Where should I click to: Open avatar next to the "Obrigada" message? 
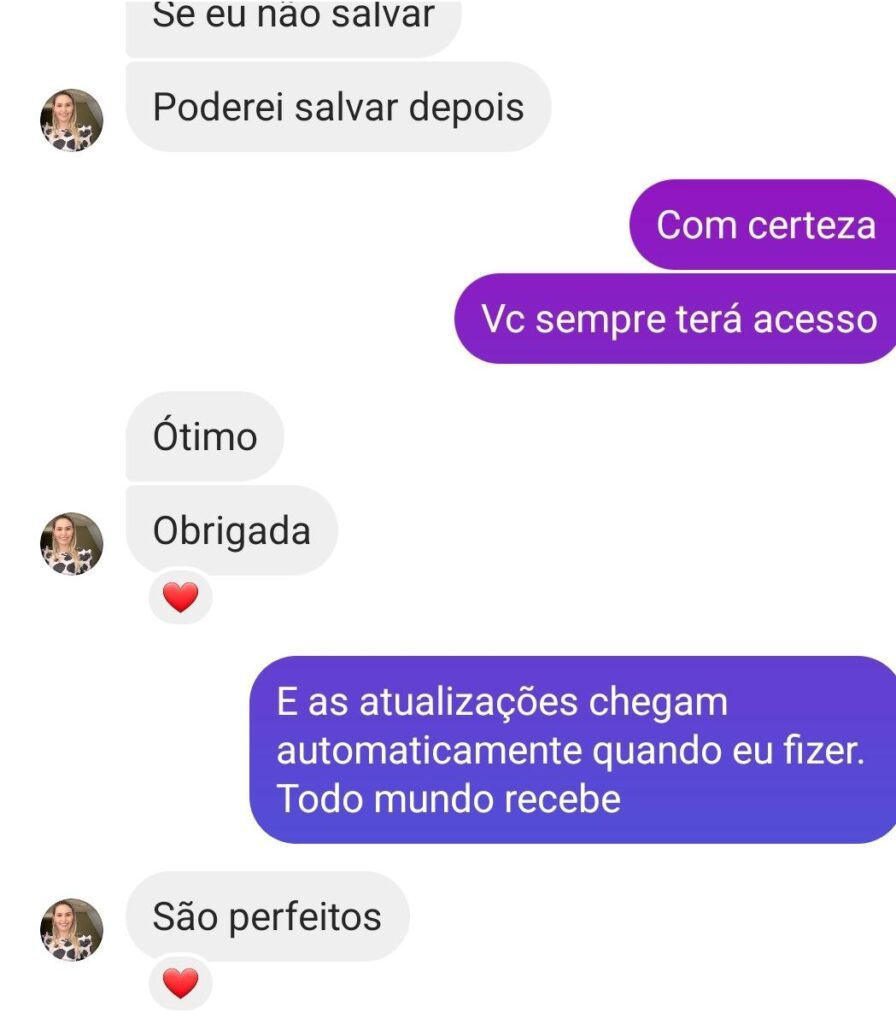tap(71, 543)
